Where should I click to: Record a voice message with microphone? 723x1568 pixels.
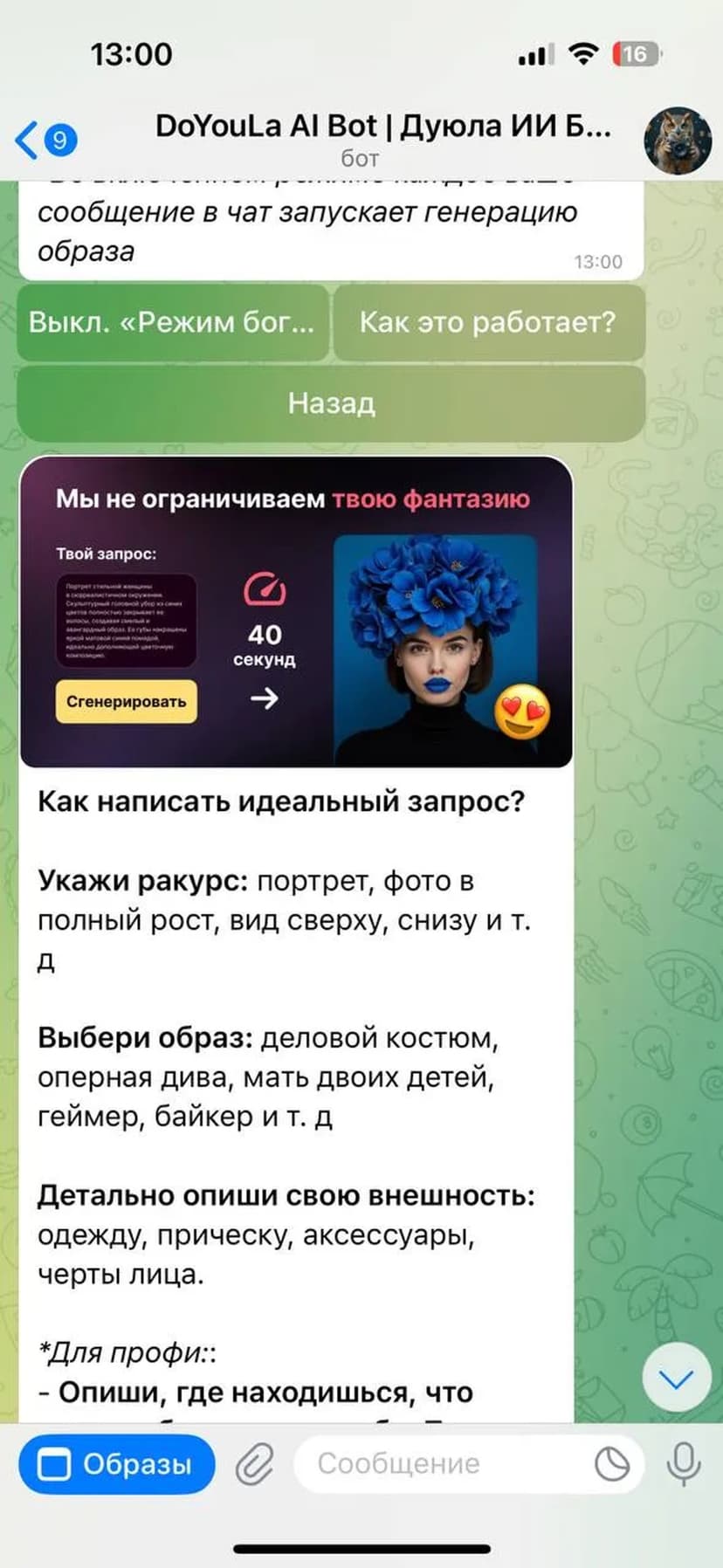coord(683,1464)
